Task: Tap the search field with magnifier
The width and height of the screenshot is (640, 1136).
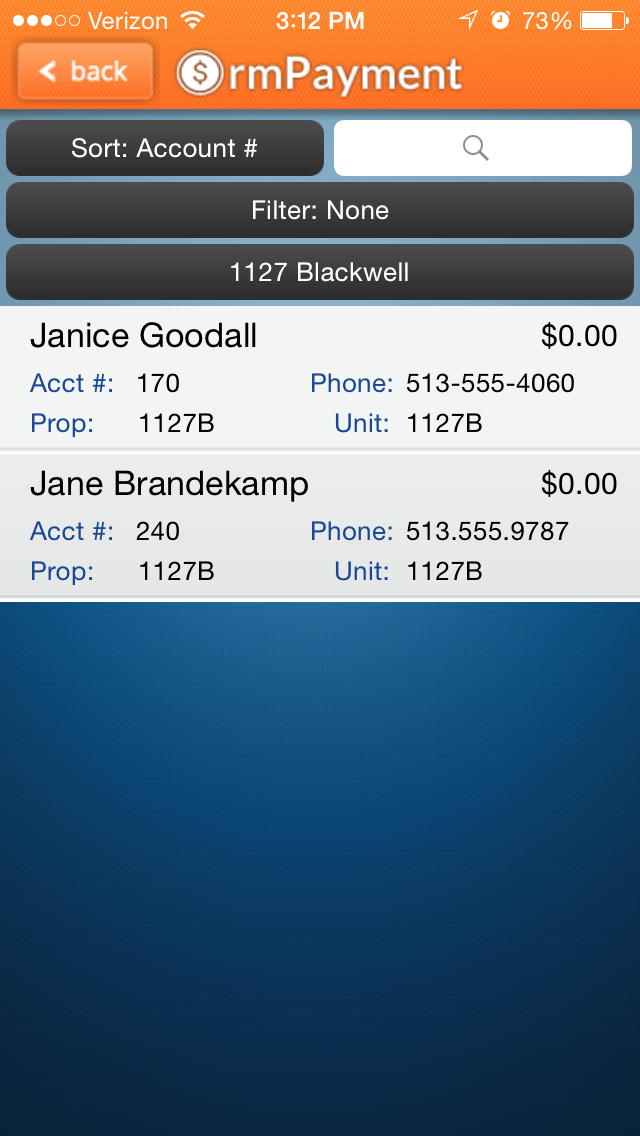Action: click(x=483, y=148)
